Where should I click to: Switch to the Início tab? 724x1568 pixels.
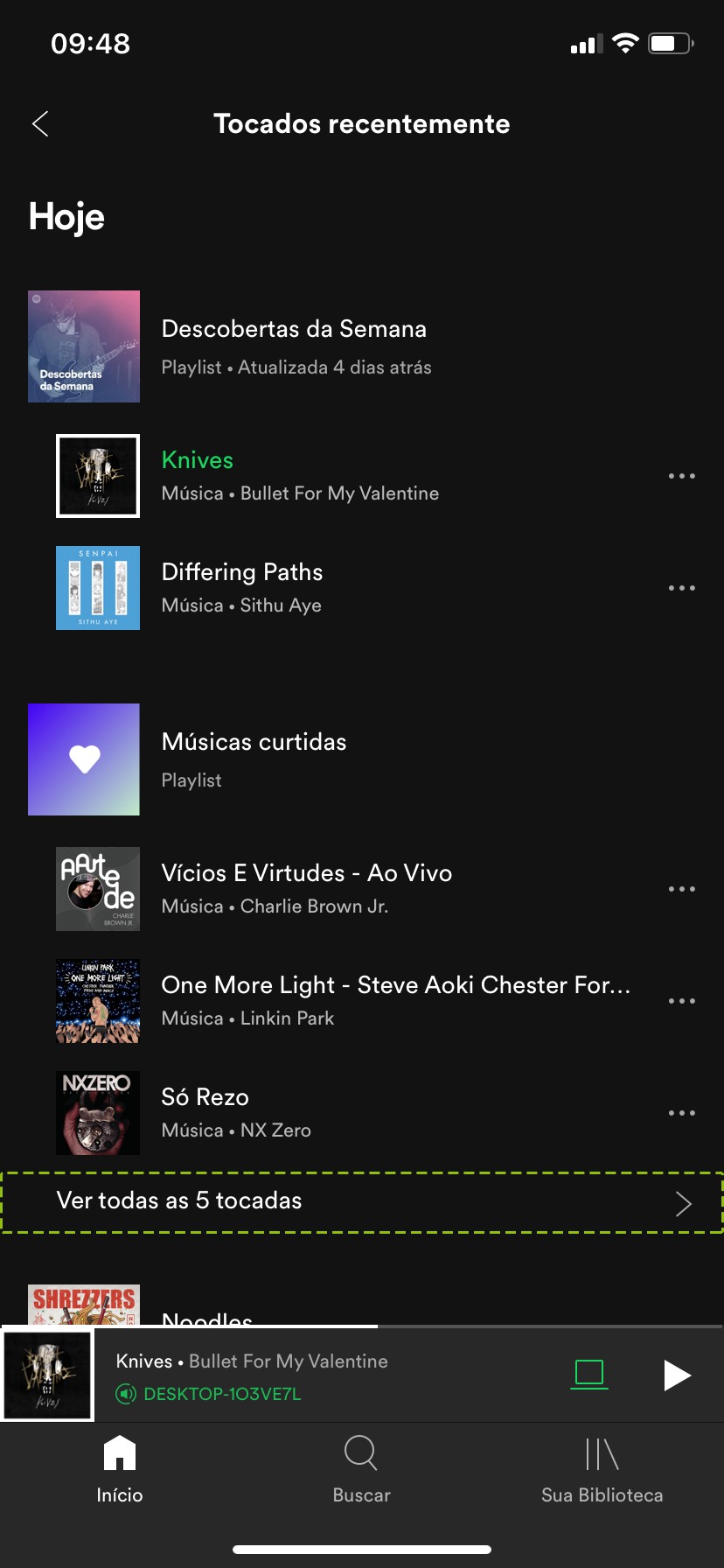click(x=120, y=1470)
